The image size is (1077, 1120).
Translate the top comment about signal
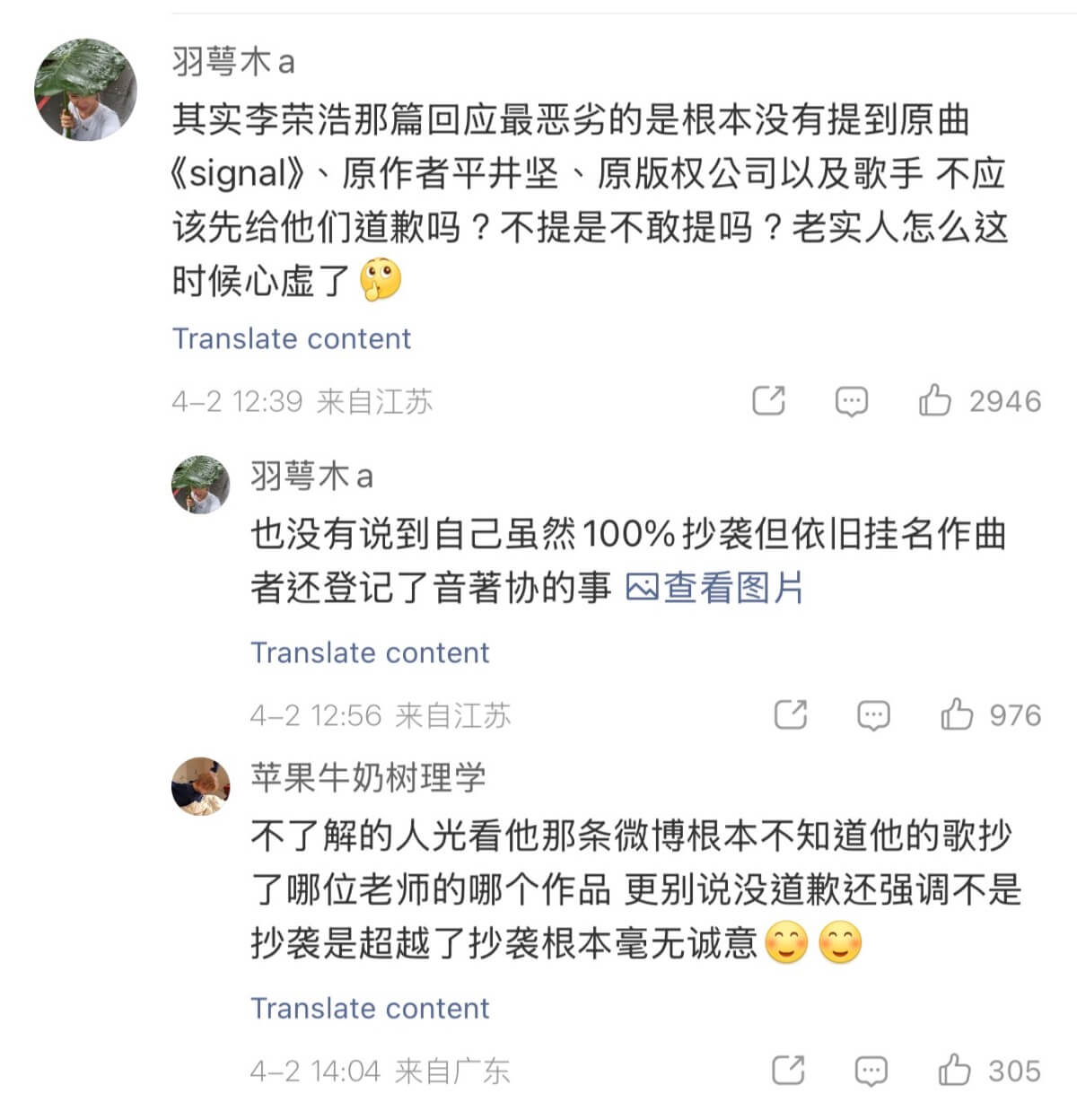pyautogui.click(x=291, y=338)
